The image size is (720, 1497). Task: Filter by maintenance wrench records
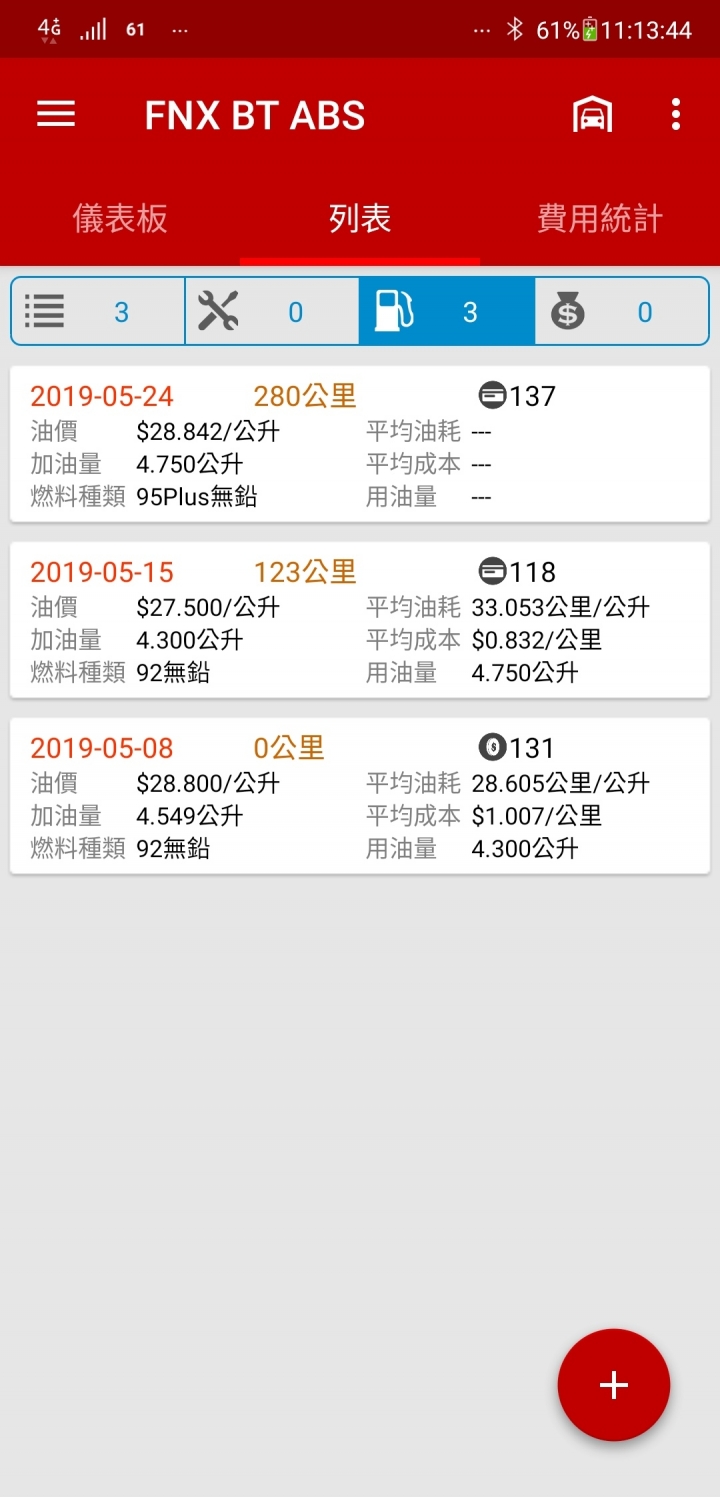pyautogui.click(x=272, y=312)
